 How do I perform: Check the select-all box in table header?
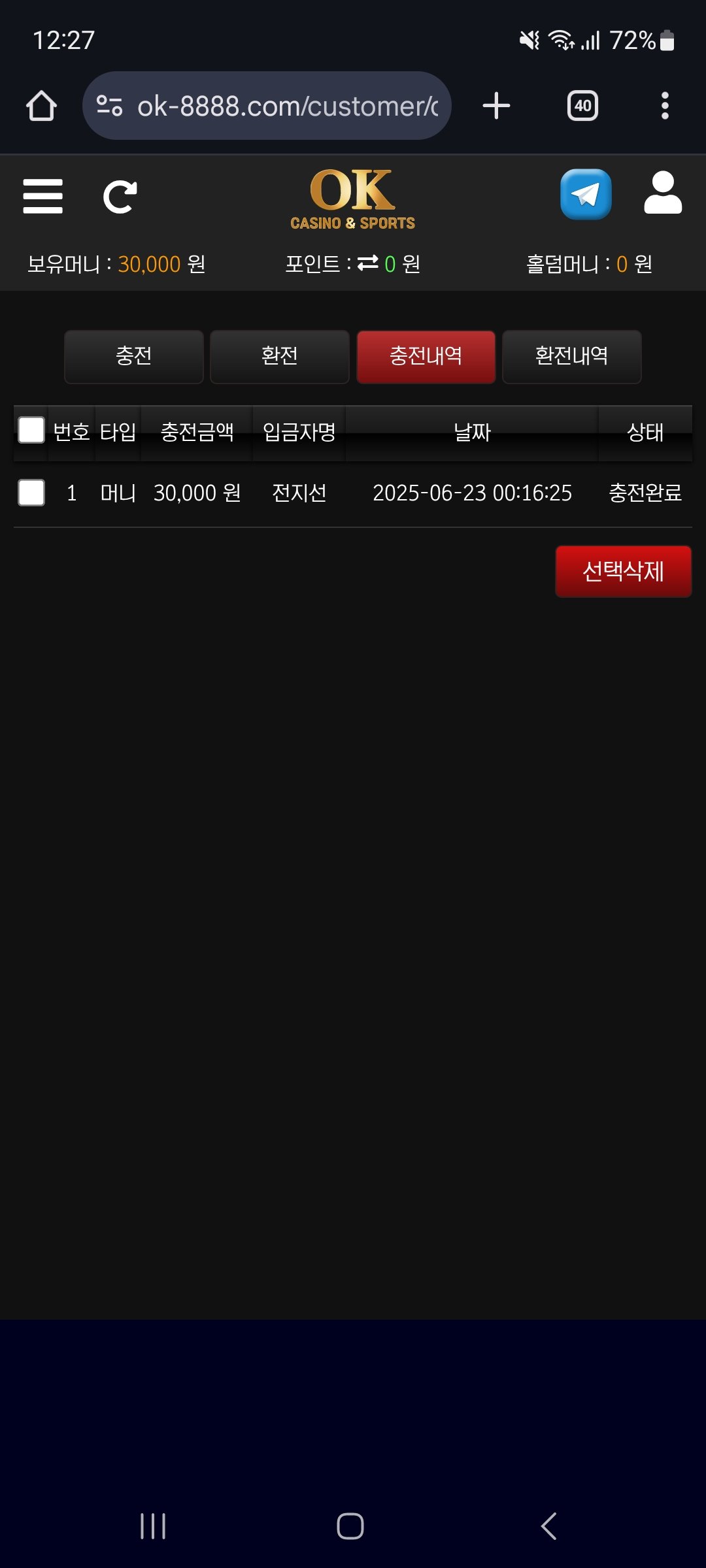31,431
